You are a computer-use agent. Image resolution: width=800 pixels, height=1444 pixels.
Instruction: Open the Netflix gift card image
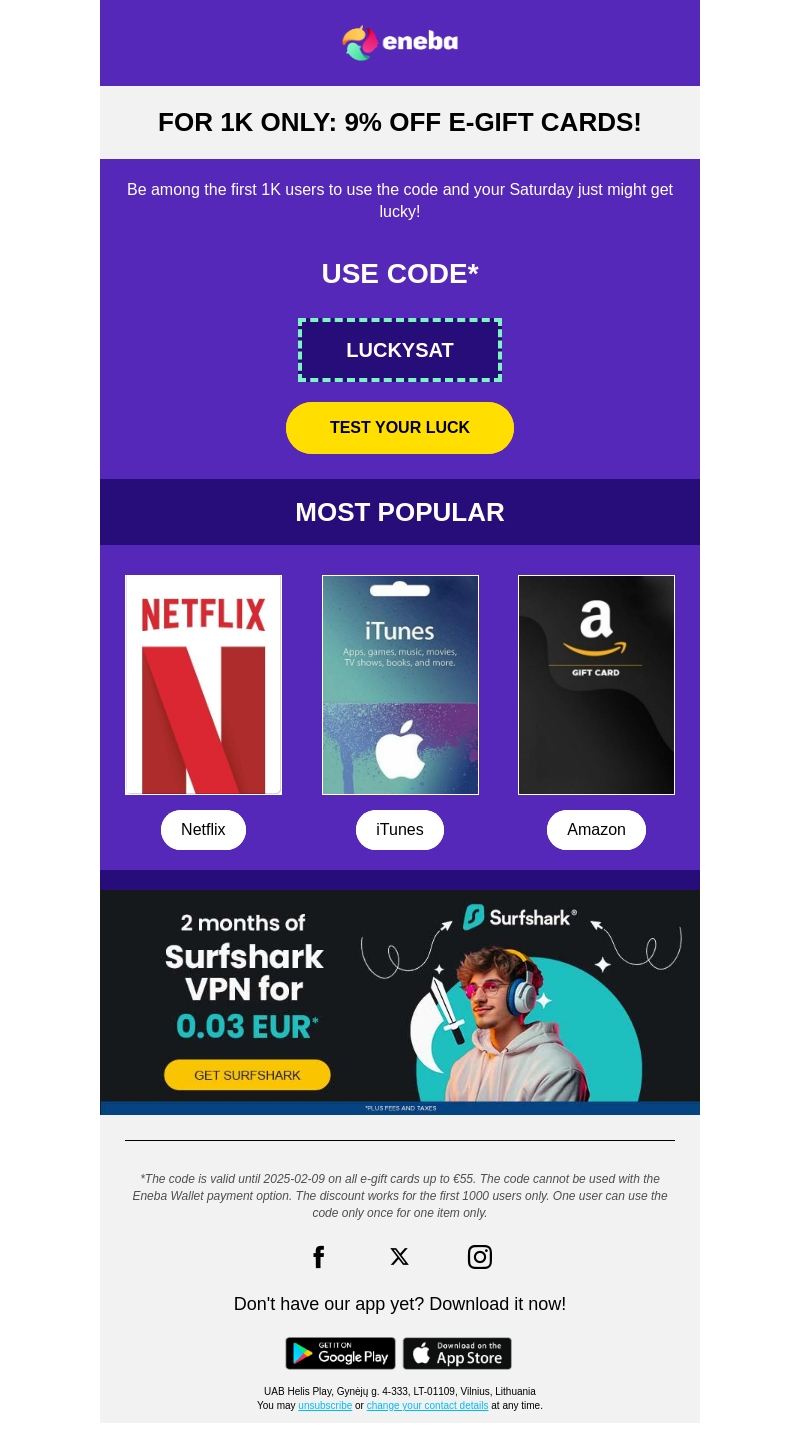pyautogui.click(x=203, y=685)
